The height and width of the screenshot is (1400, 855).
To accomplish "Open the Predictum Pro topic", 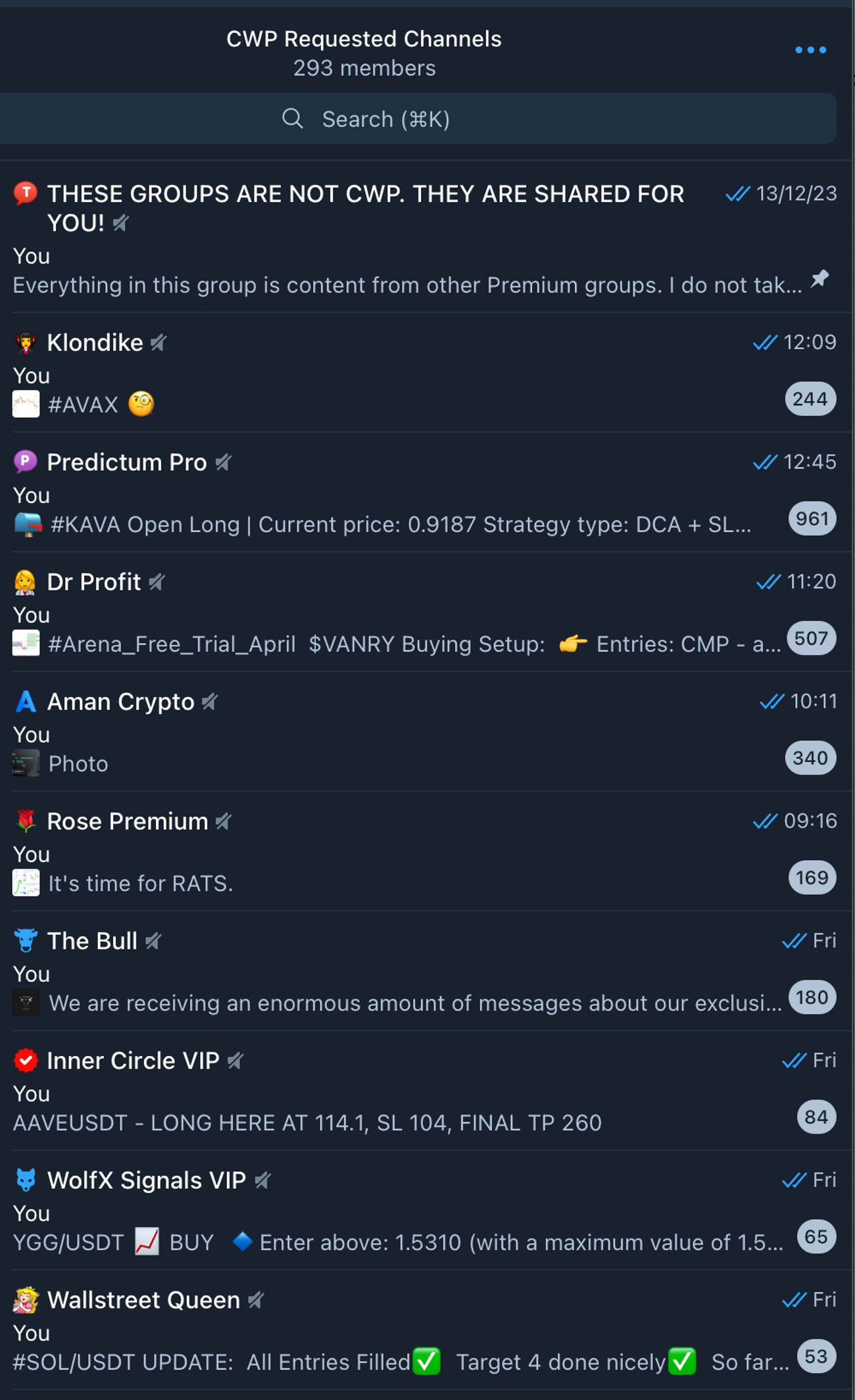I will point(426,493).
